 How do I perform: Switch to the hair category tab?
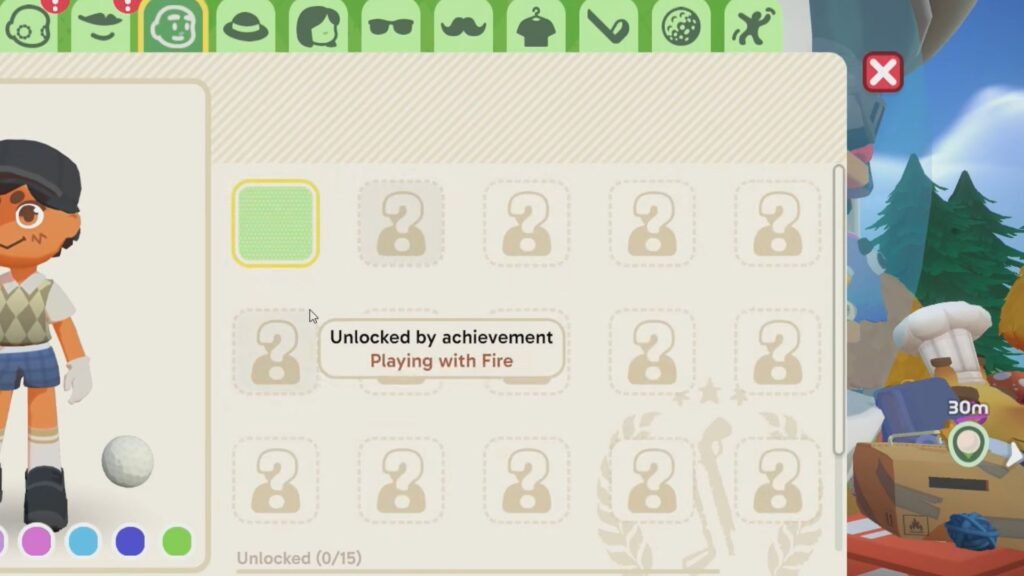click(317, 27)
